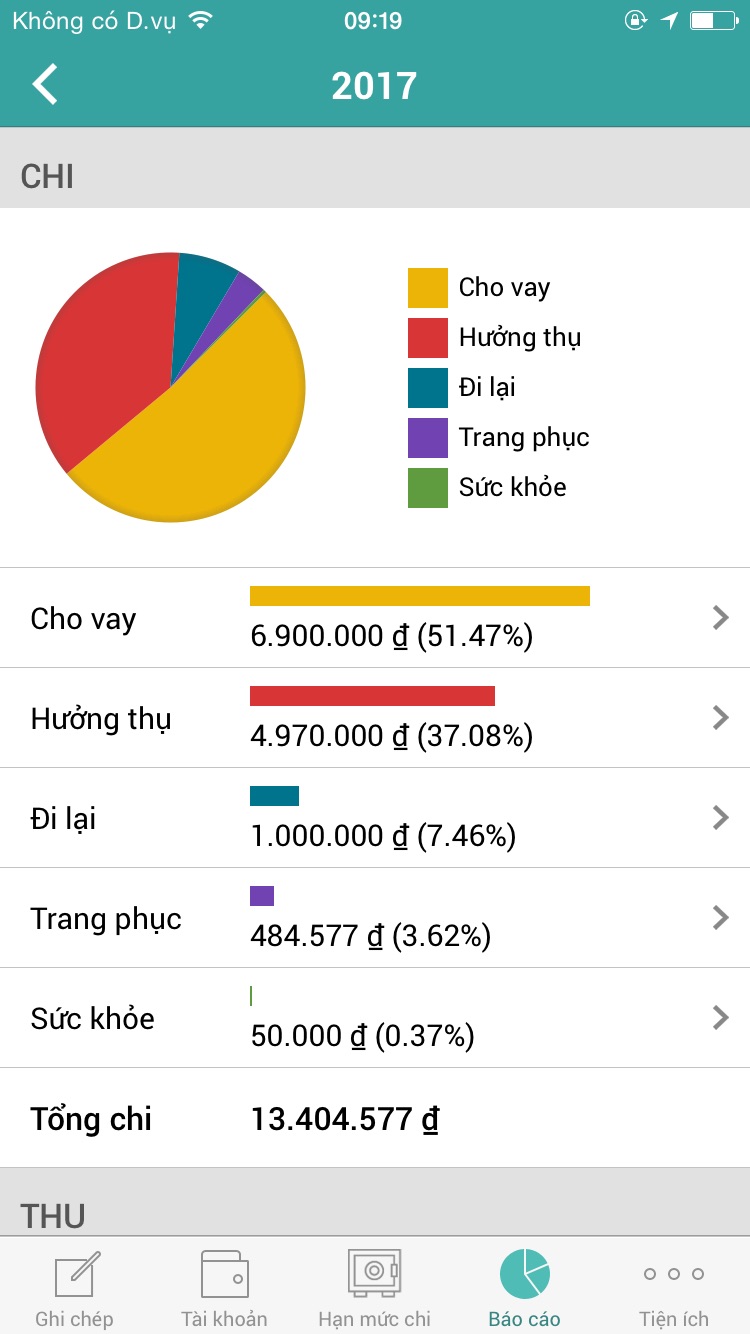
Task: Switch to the Ghi chép tab
Action: pyautogui.click(x=75, y=1287)
